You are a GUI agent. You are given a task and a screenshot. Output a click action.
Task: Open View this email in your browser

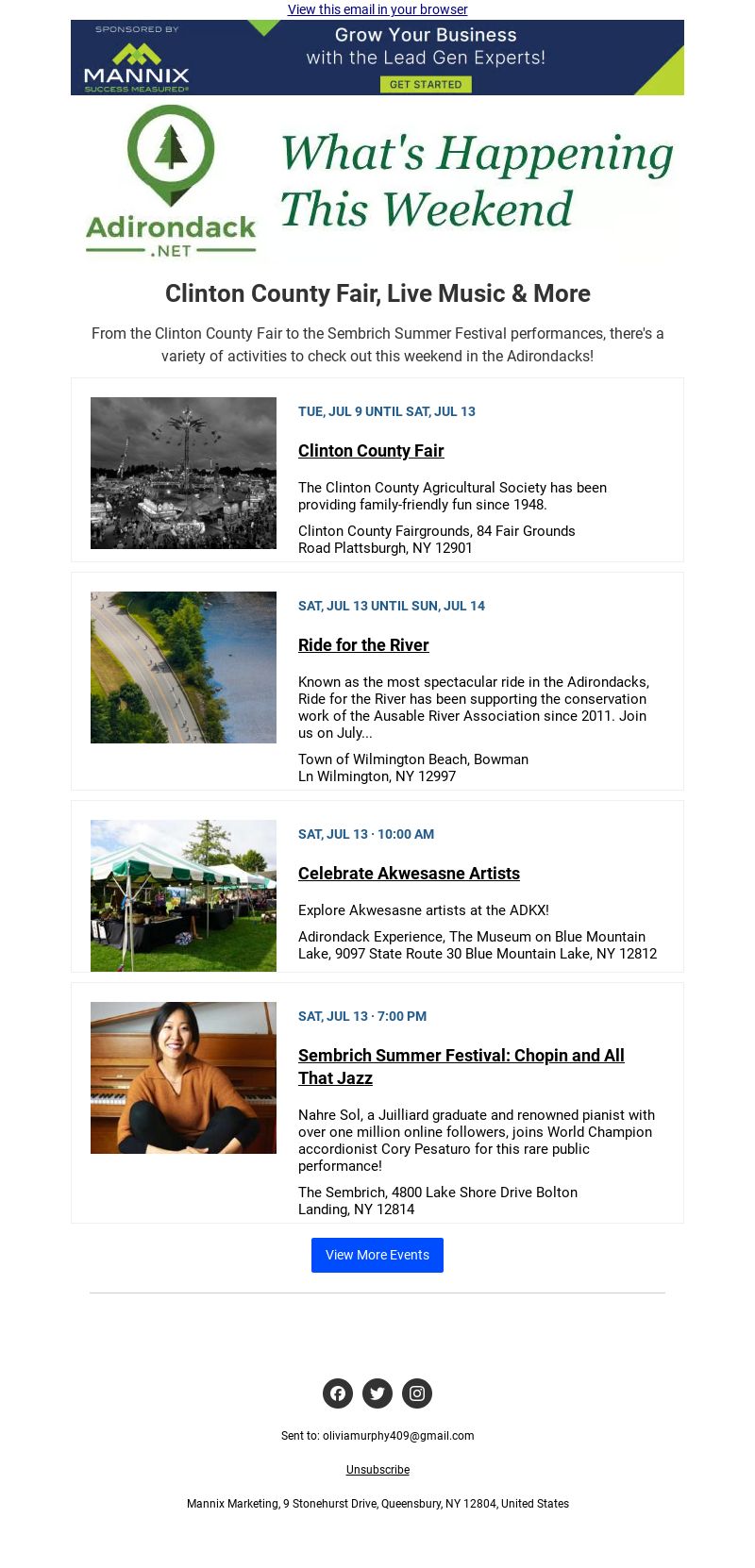click(x=377, y=9)
